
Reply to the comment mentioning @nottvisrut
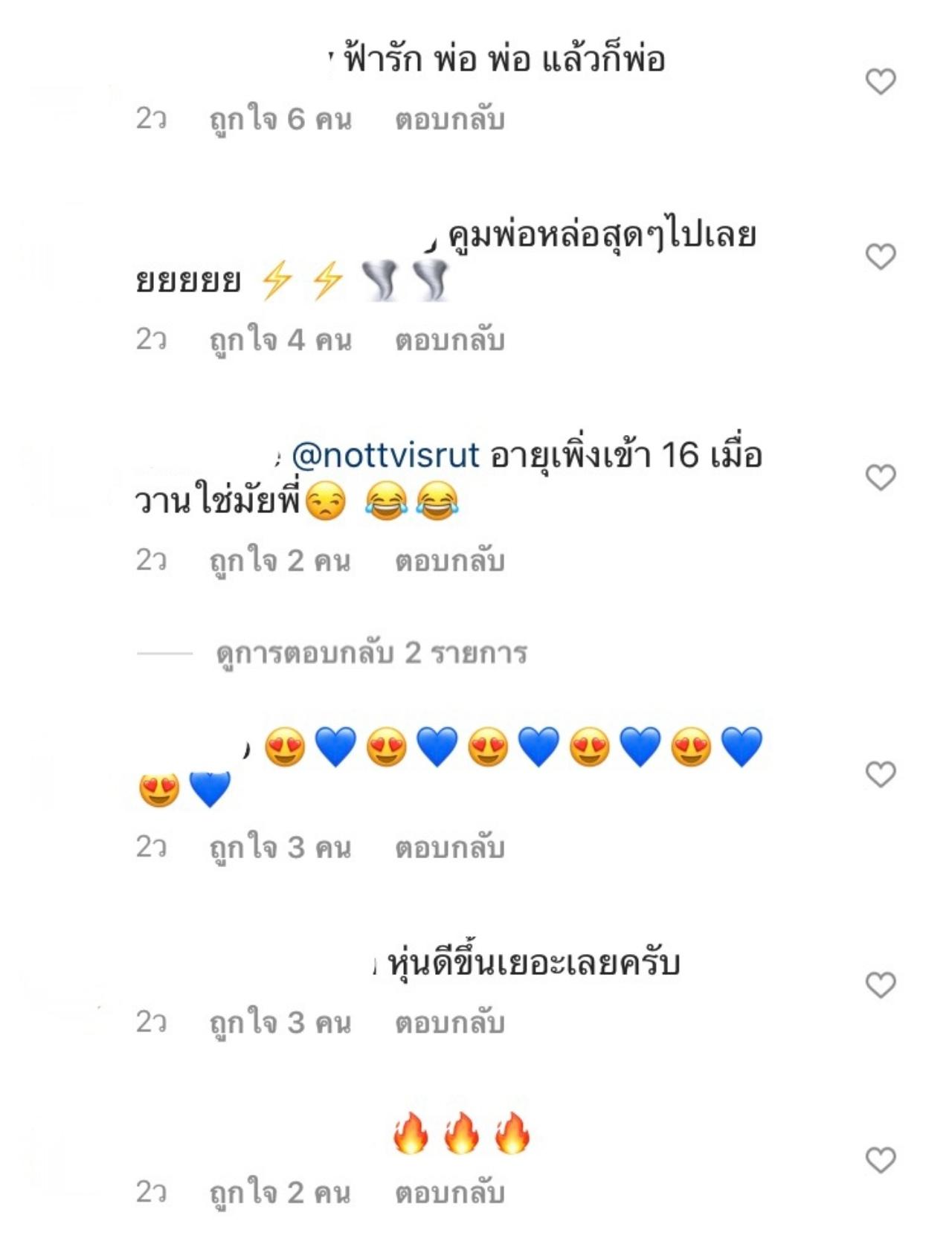[449, 561]
